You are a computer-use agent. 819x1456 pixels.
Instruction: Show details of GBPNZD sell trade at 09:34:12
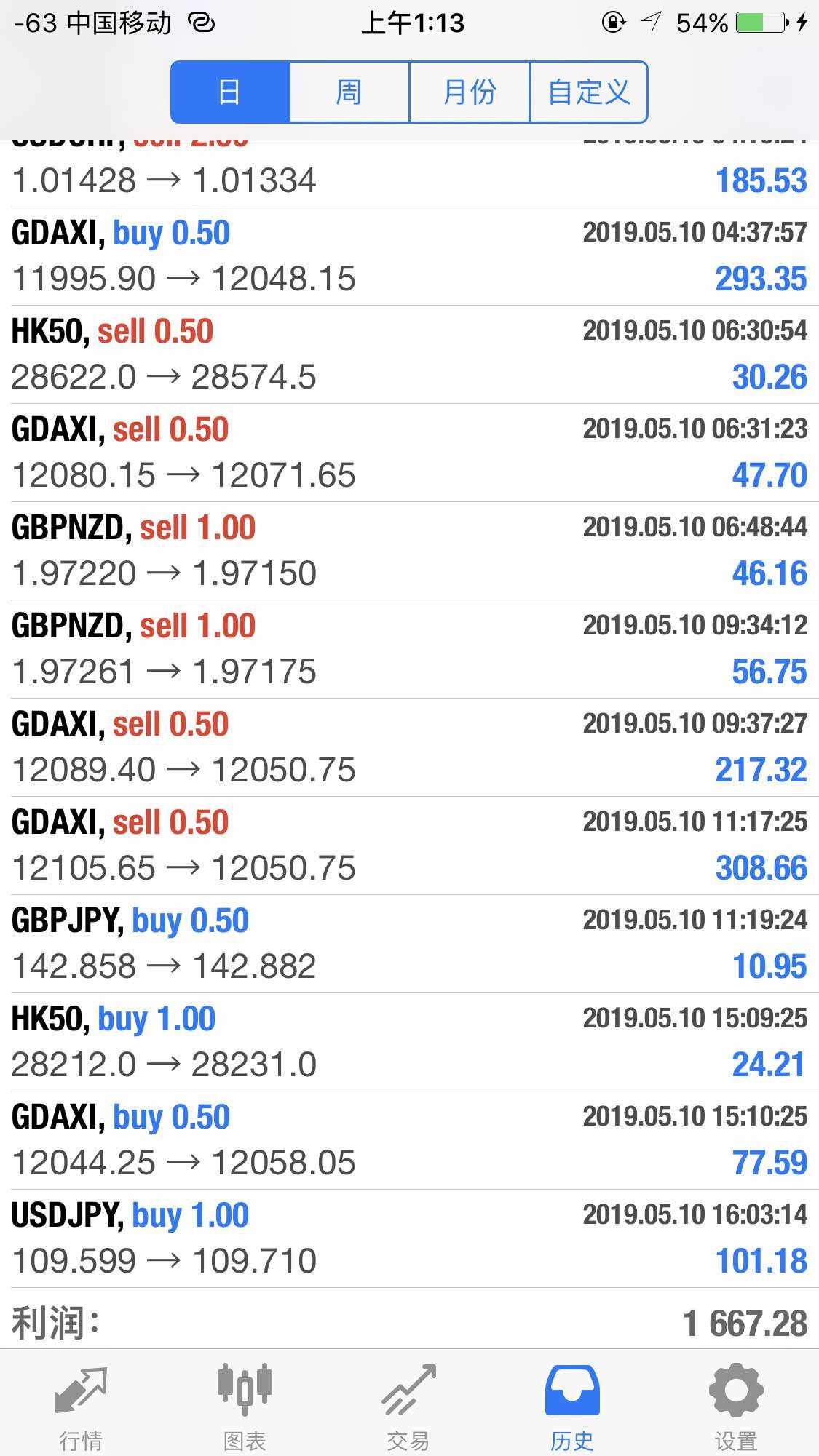pyautogui.click(x=409, y=649)
